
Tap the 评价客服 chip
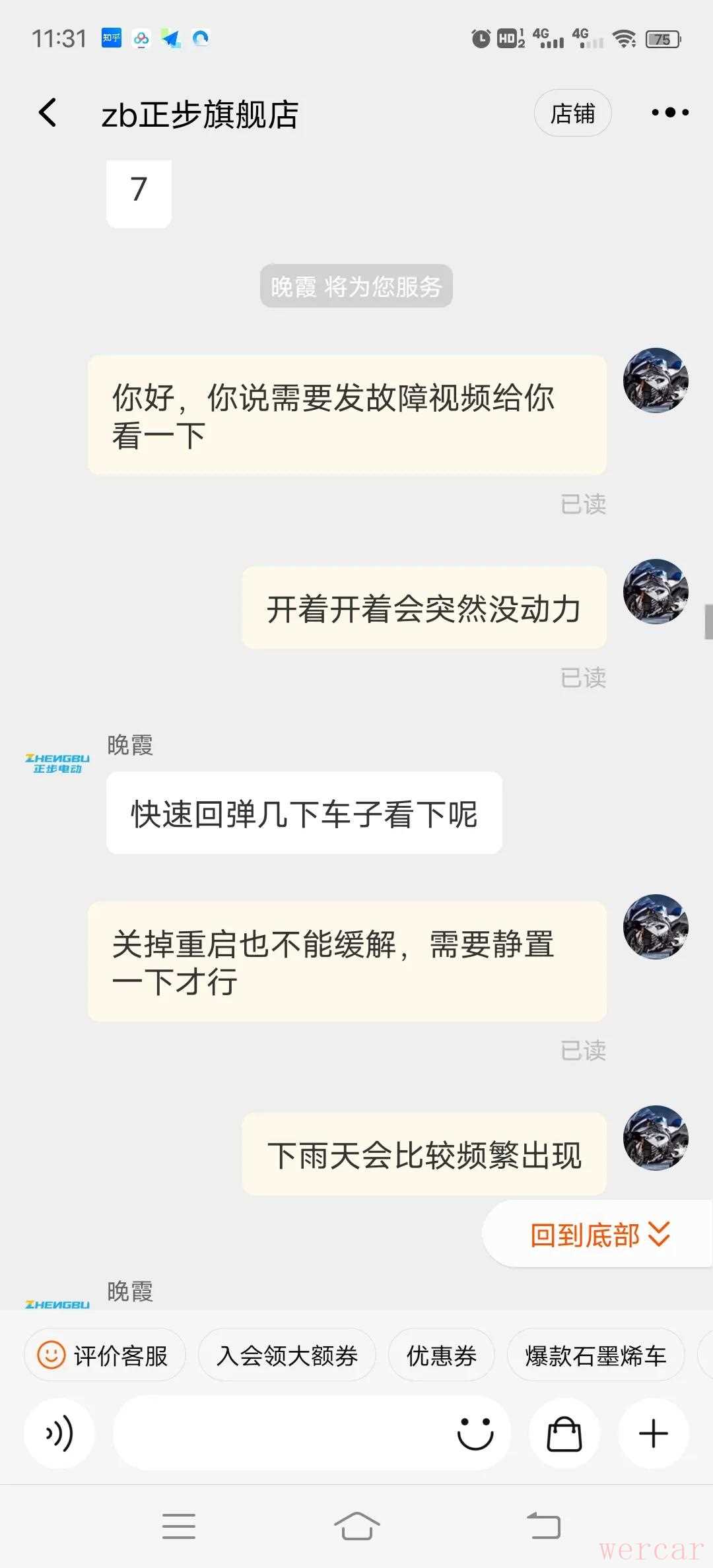pos(104,1356)
